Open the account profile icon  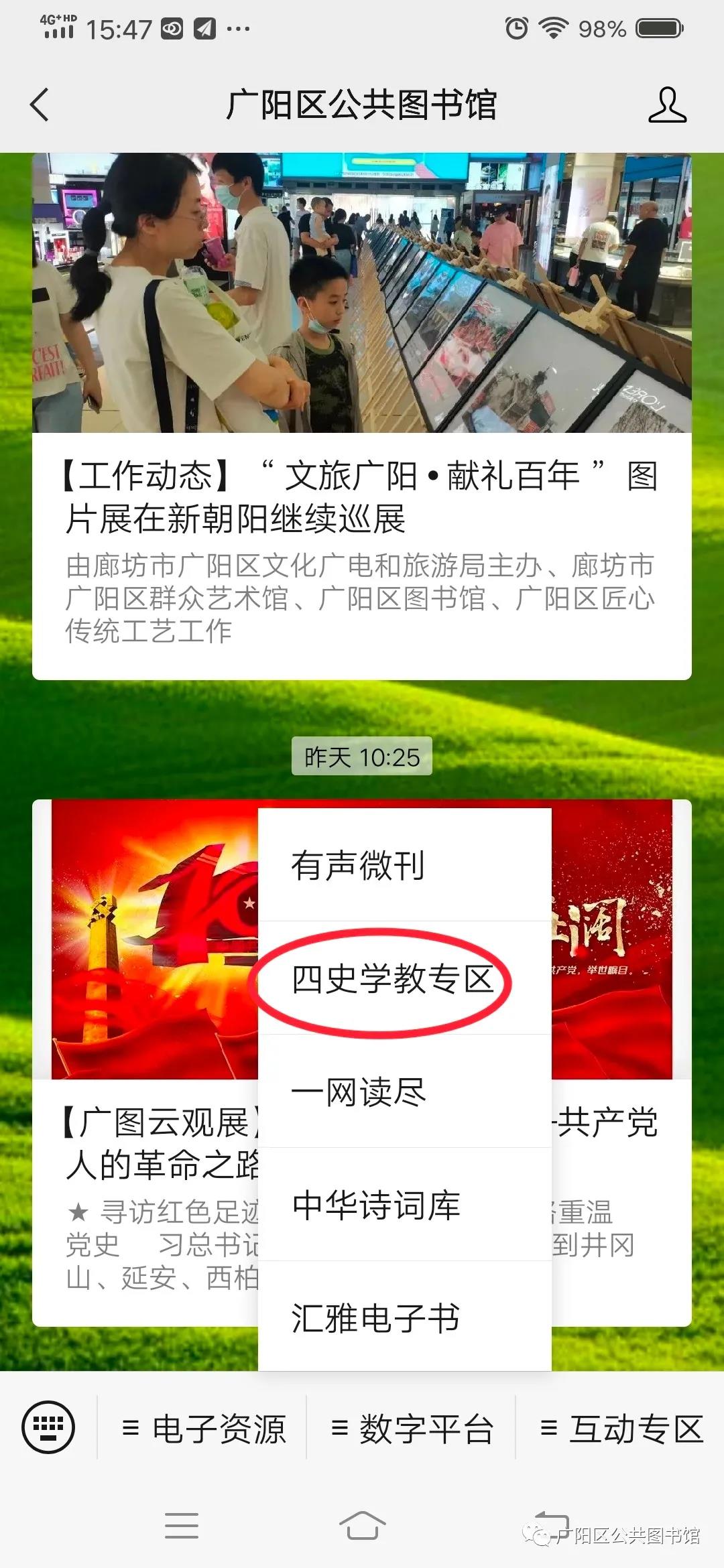[x=667, y=105]
